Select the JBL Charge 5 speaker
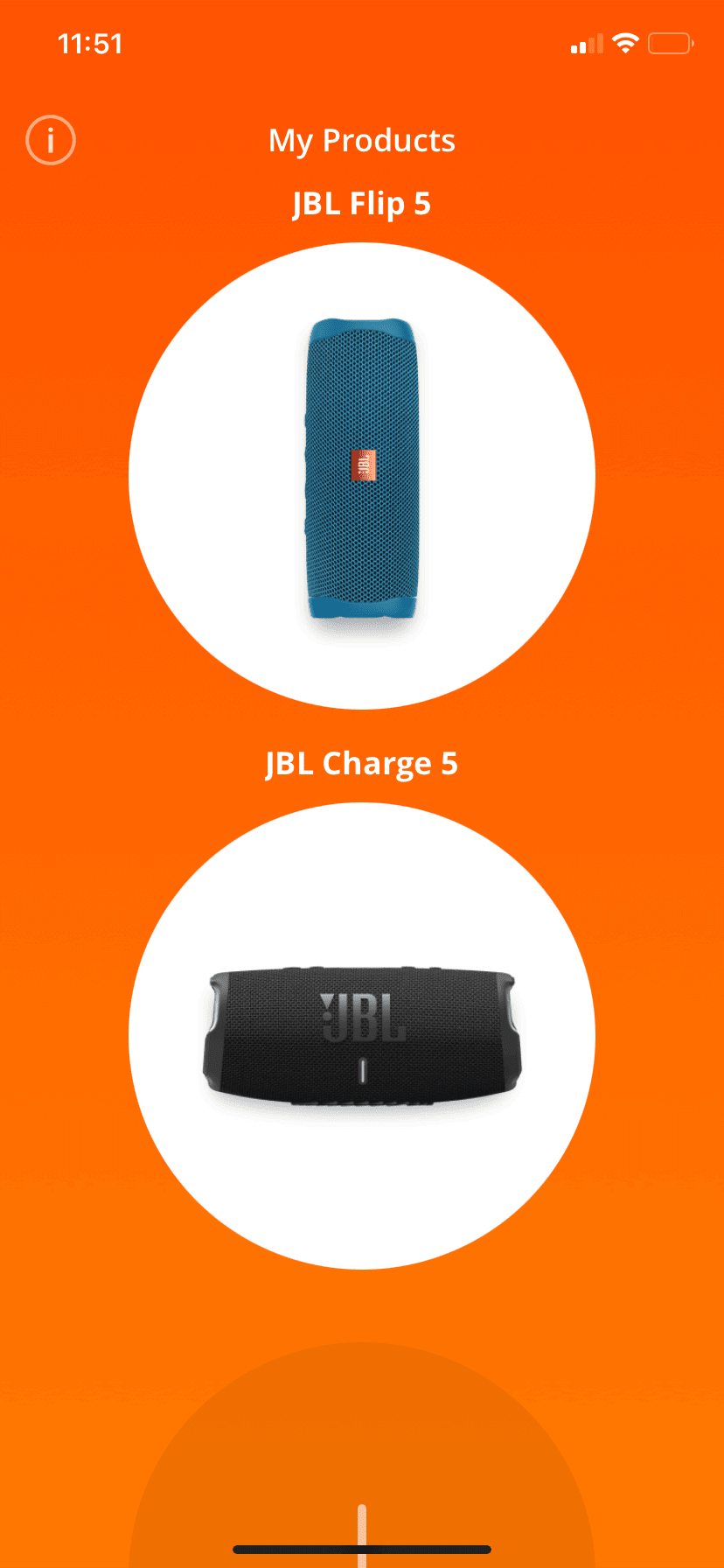 [x=362, y=1035]
